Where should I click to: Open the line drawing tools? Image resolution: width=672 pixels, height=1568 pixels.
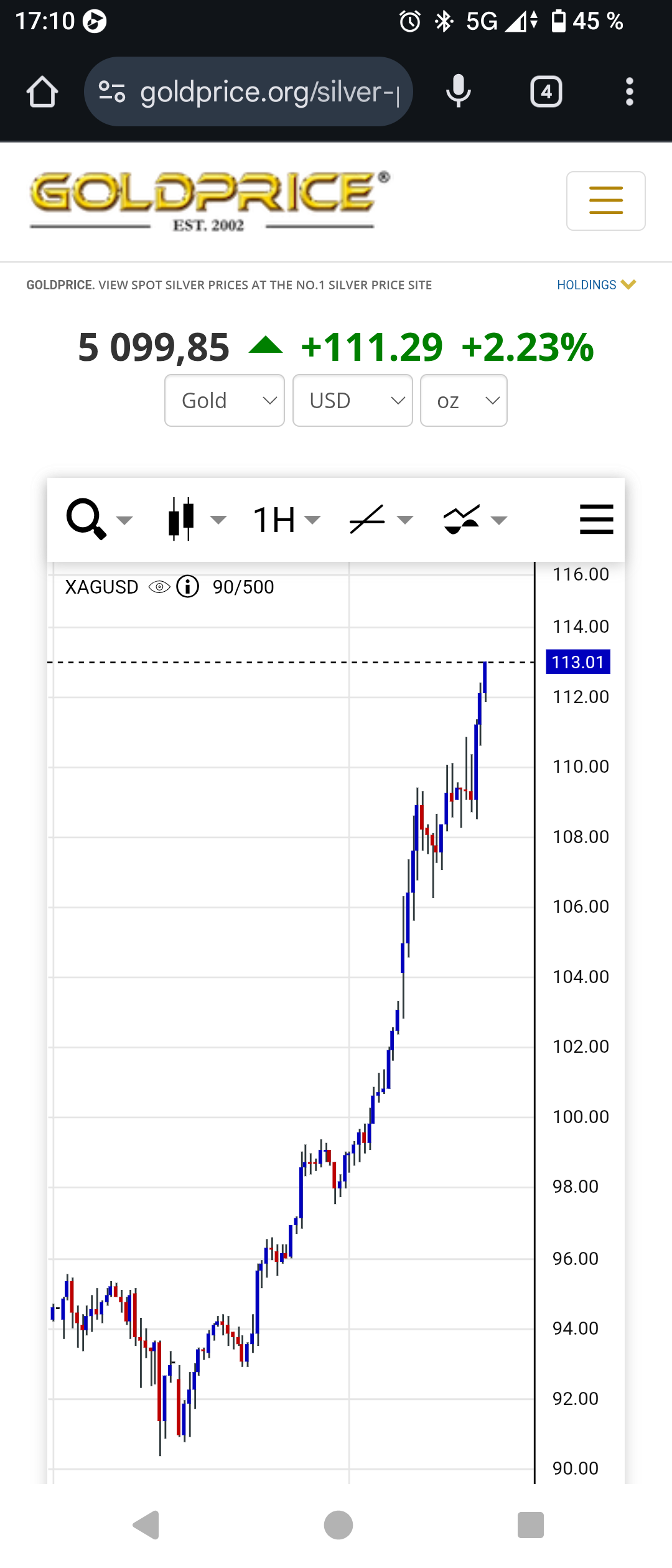tap(380, 520)
